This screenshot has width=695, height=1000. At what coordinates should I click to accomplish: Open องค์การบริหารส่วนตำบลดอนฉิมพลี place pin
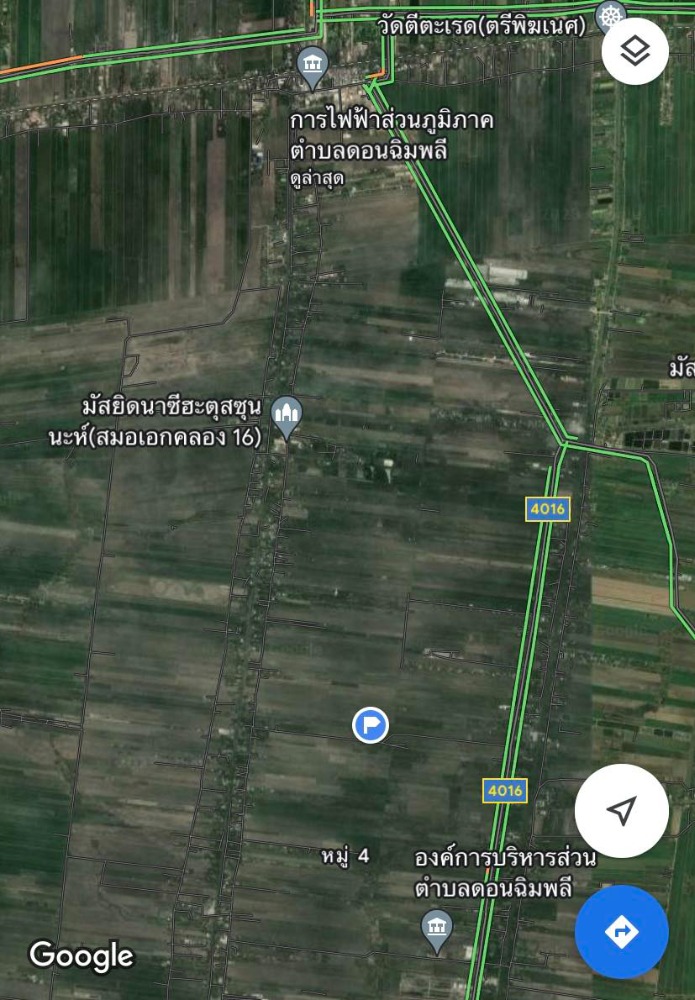436,930
